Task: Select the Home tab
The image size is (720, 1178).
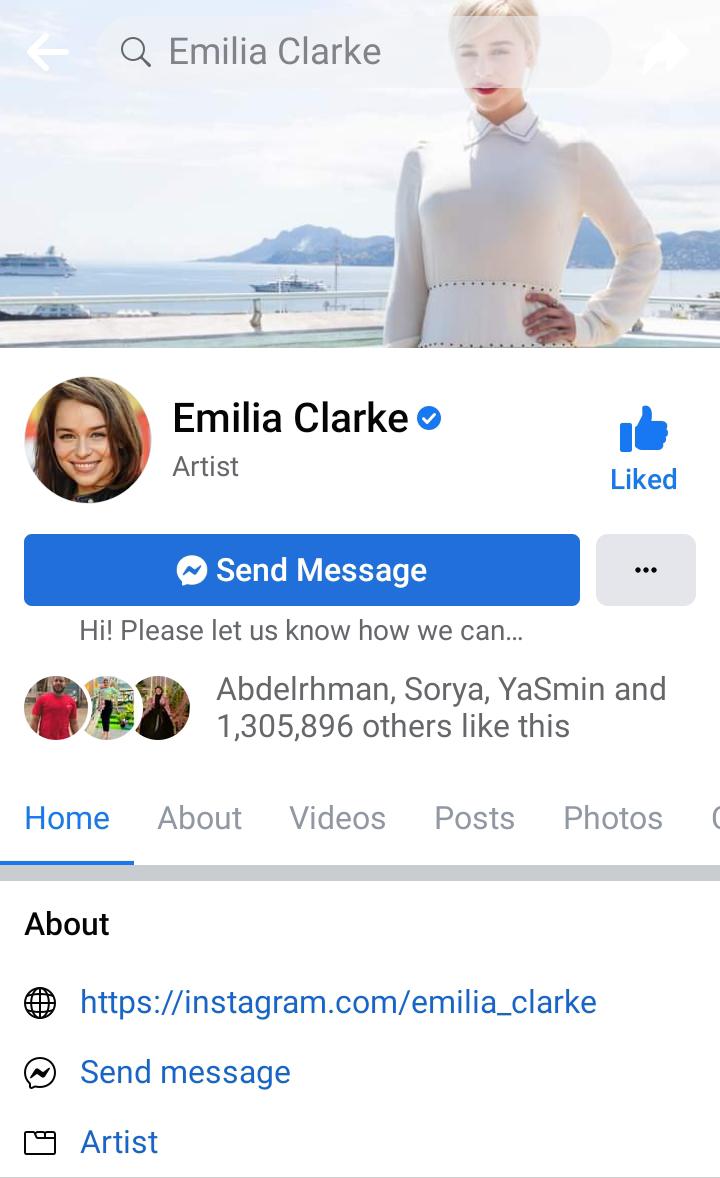Action: click(67, 818)
